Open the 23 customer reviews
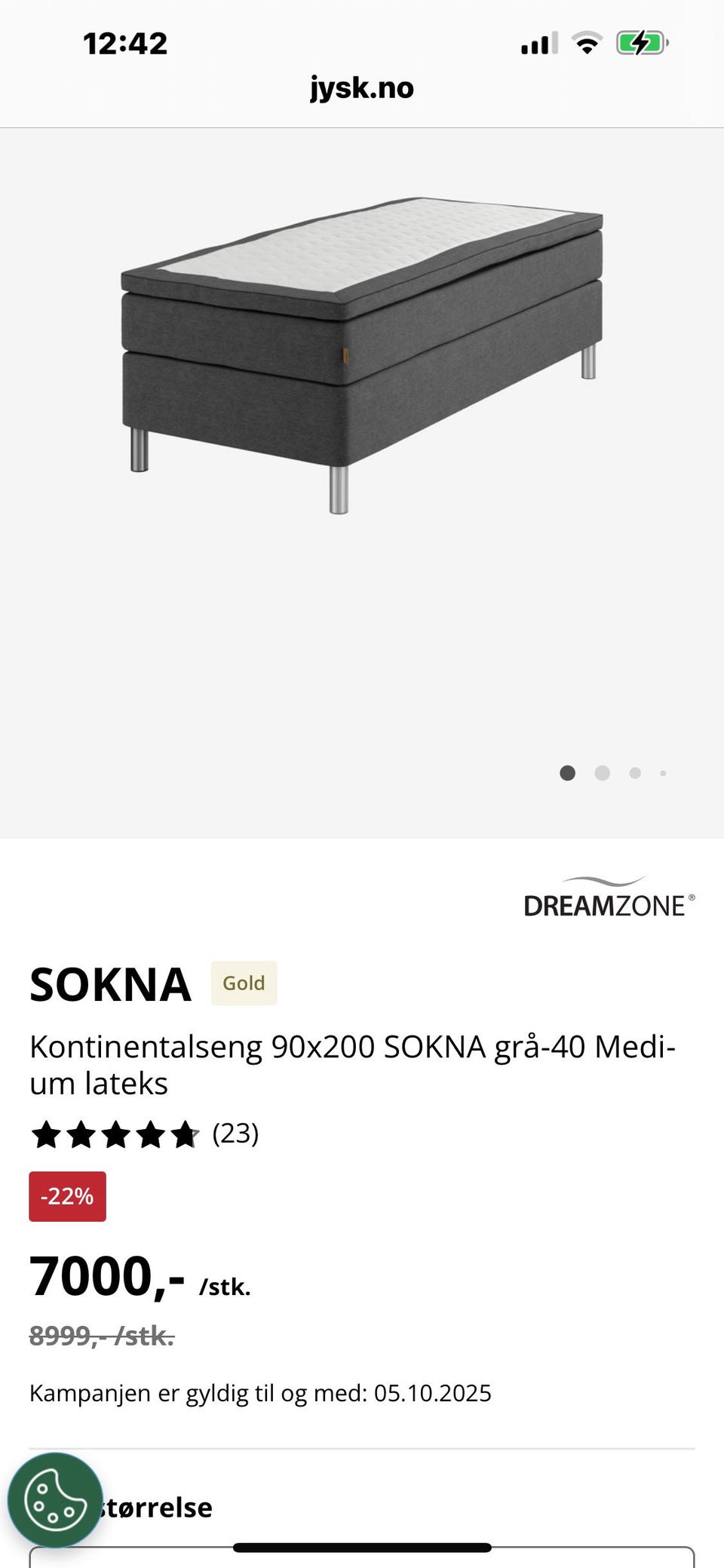Image resolution: width=724 pixels, height=1568 pixels. point(235,1134)
